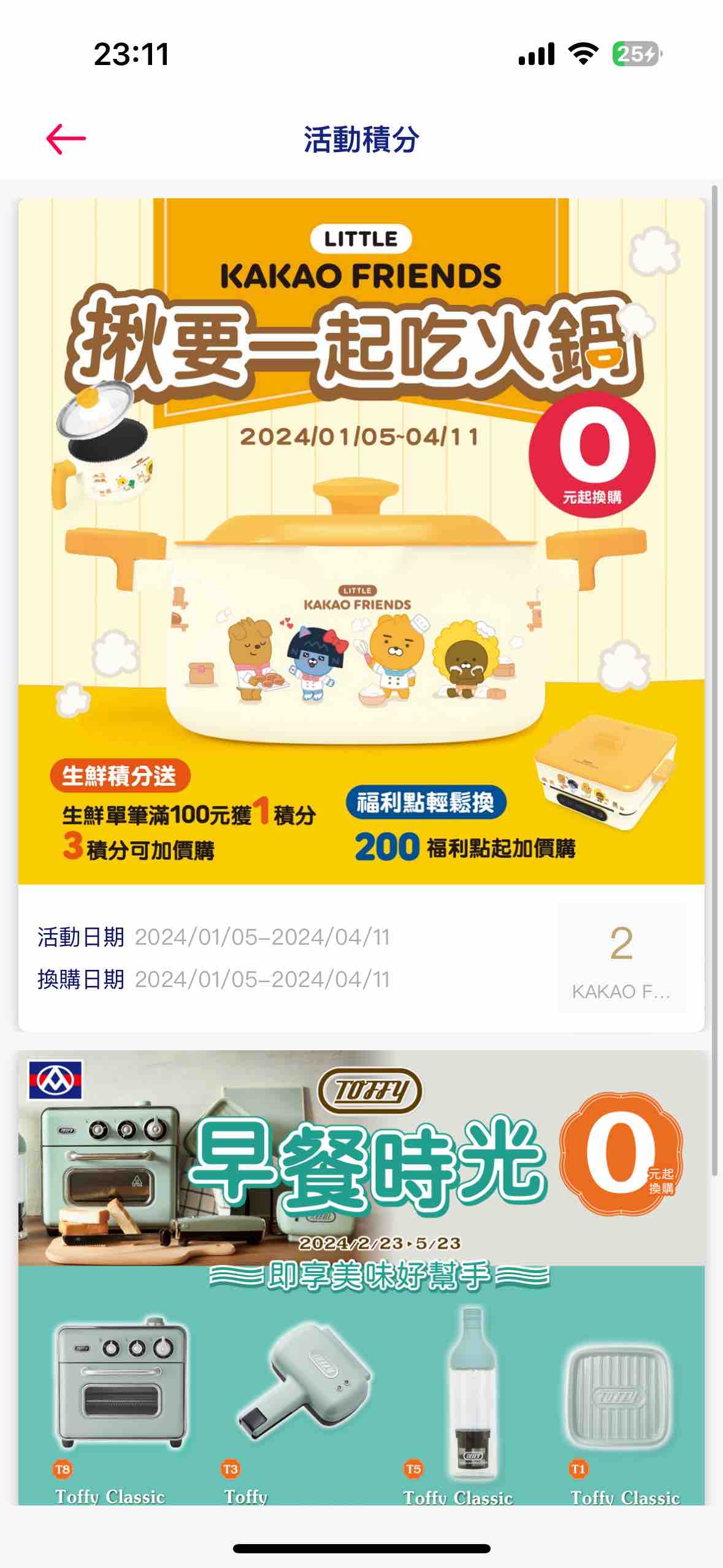
Task: Go back using the pink arrow
Action: click(x=66, y=139)
